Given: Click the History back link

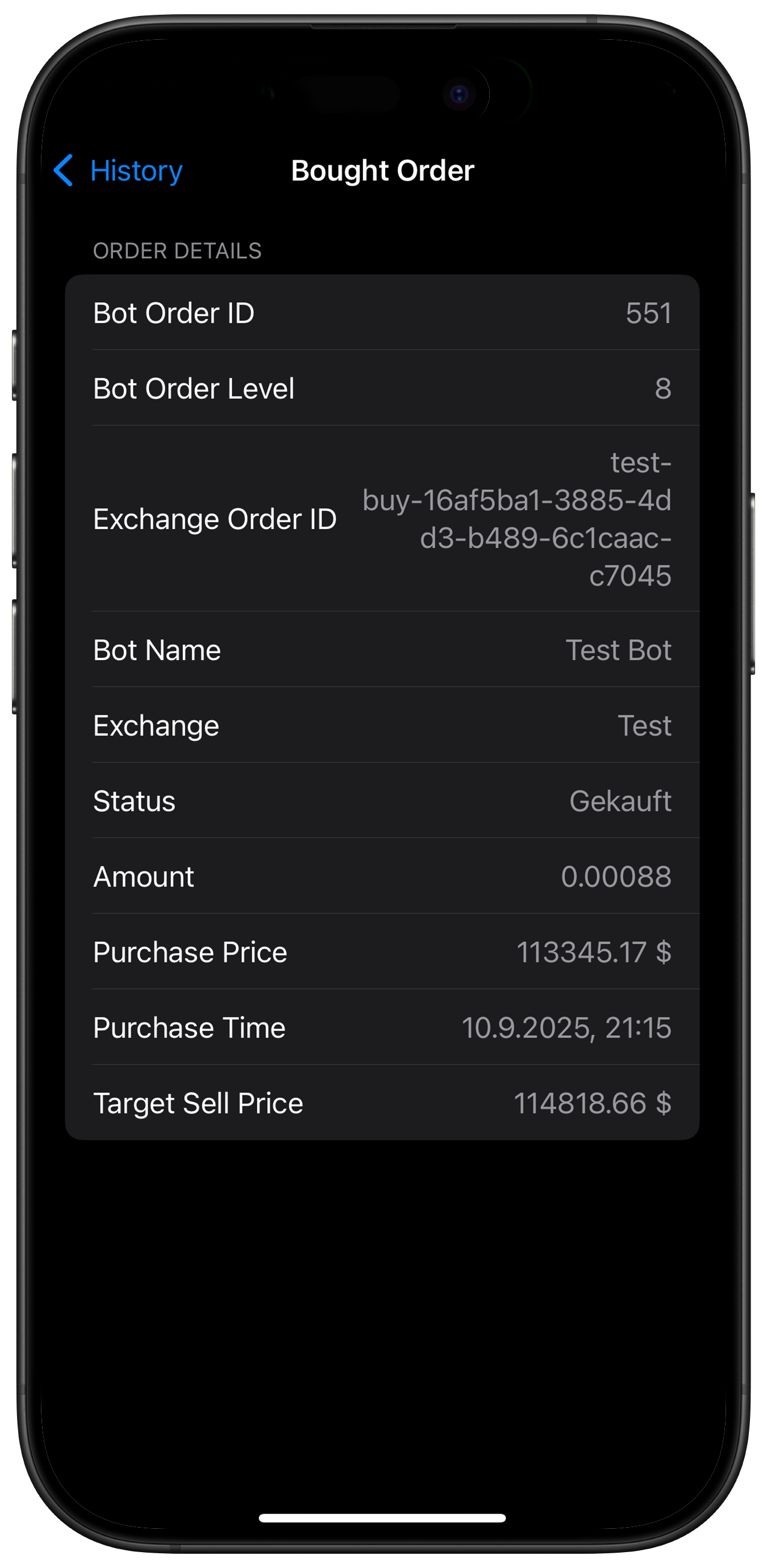Looking at the screenshot, I should pos(136,171).
